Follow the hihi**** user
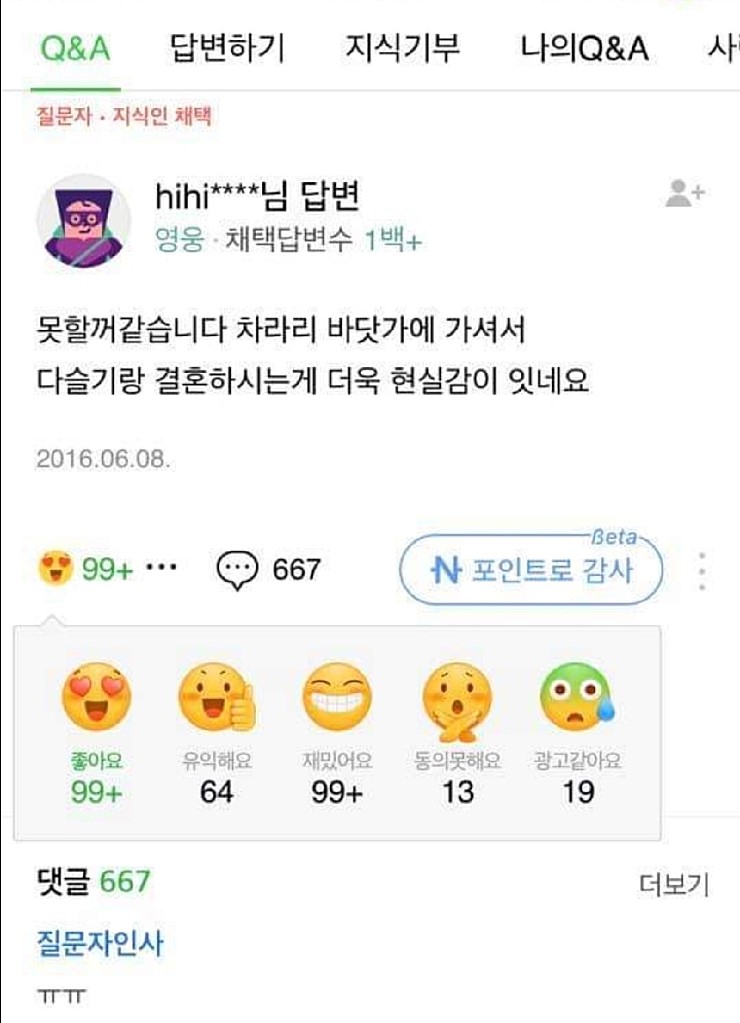Viewport: 740px width, 1023px height. [685, 194]
